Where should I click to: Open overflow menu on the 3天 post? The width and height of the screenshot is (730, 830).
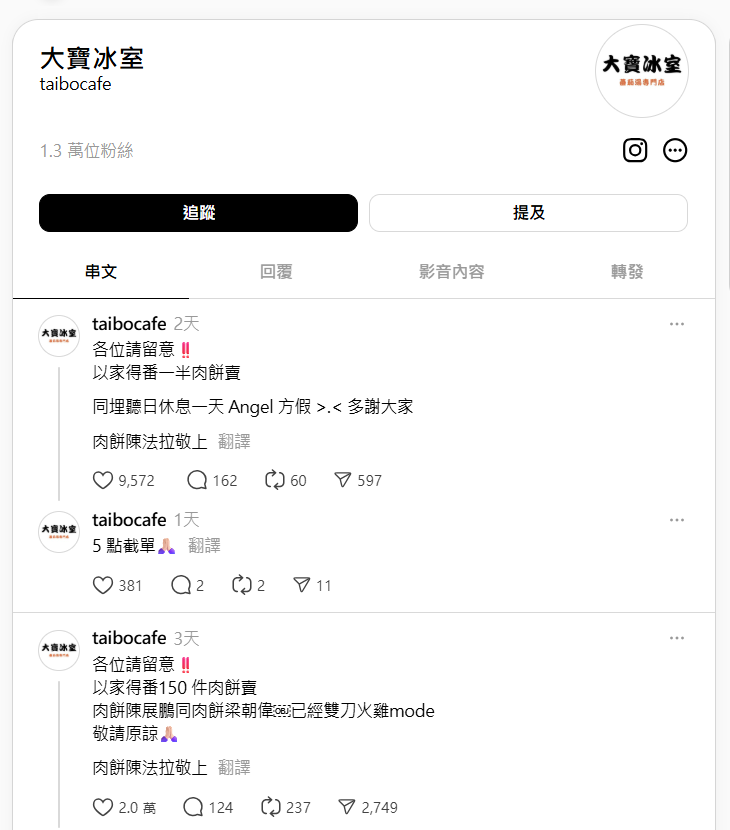point(677,638)
